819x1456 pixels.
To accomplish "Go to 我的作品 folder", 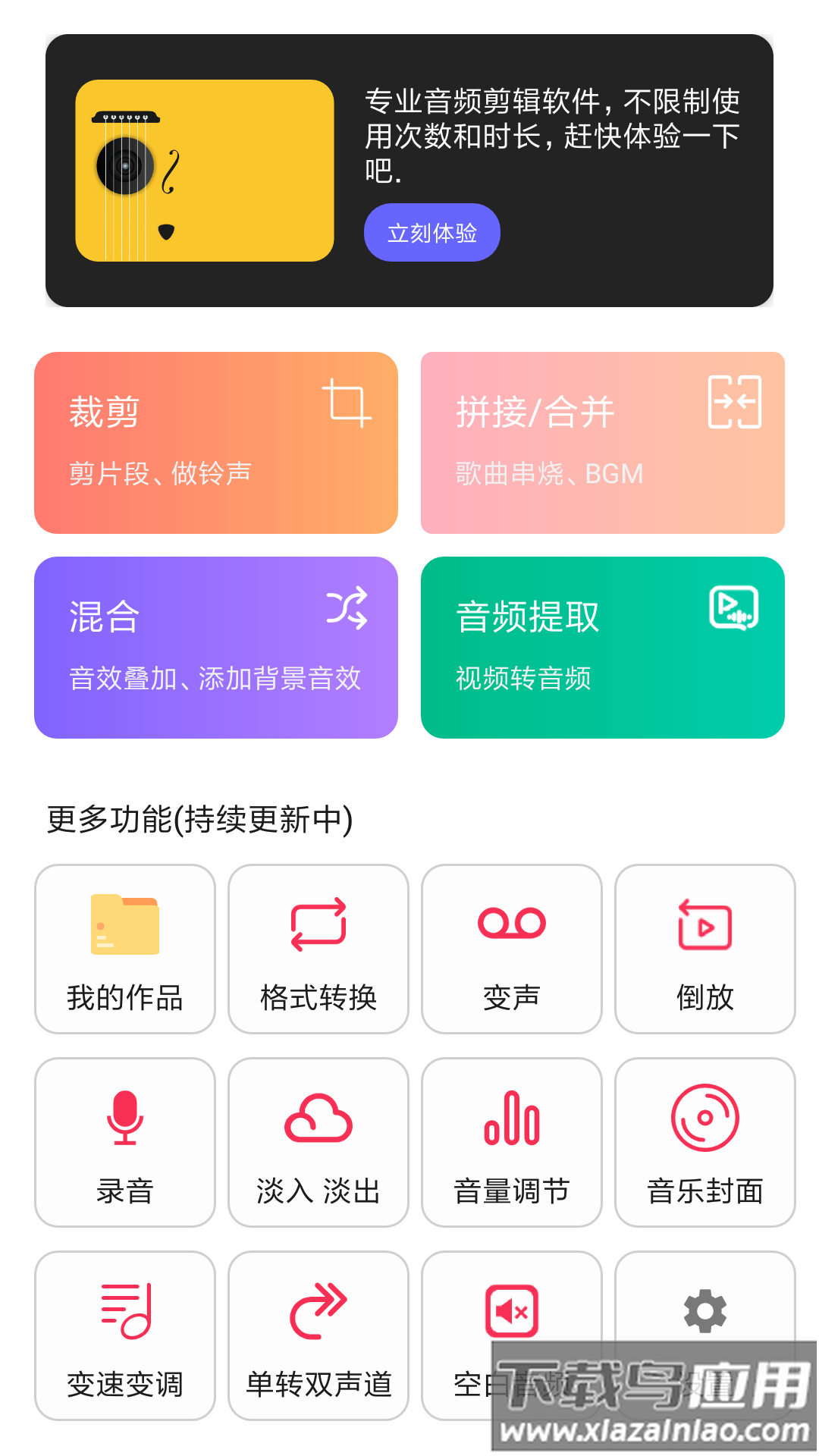I will tap(125, 949).
